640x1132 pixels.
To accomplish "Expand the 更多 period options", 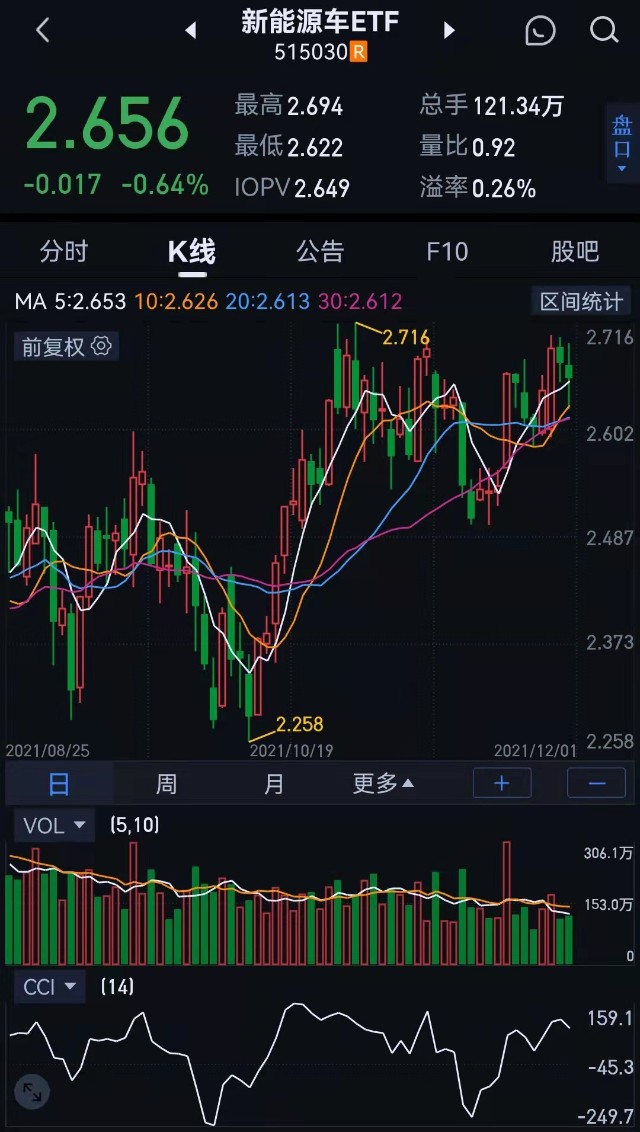I will coord(383,784).
